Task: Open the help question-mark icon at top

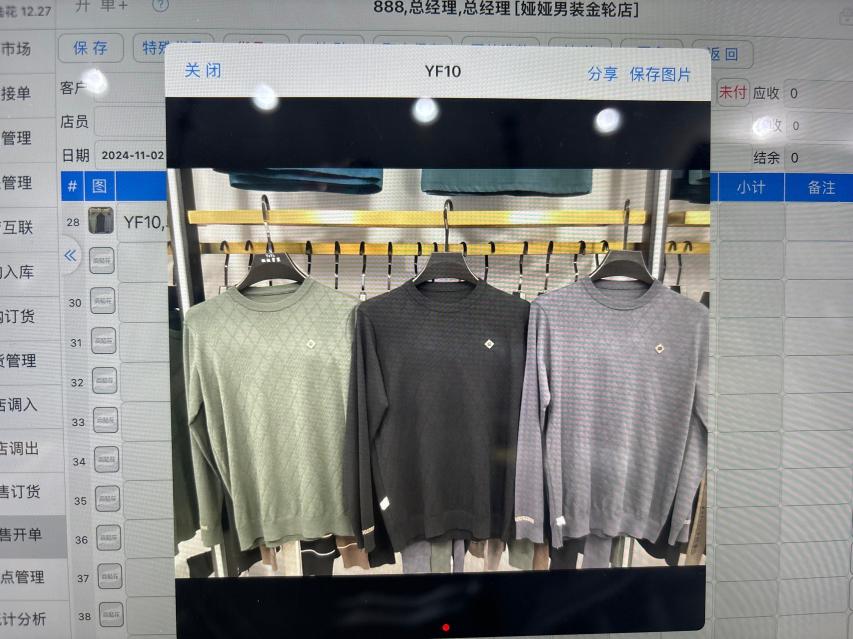Action: tap(160, 6)
